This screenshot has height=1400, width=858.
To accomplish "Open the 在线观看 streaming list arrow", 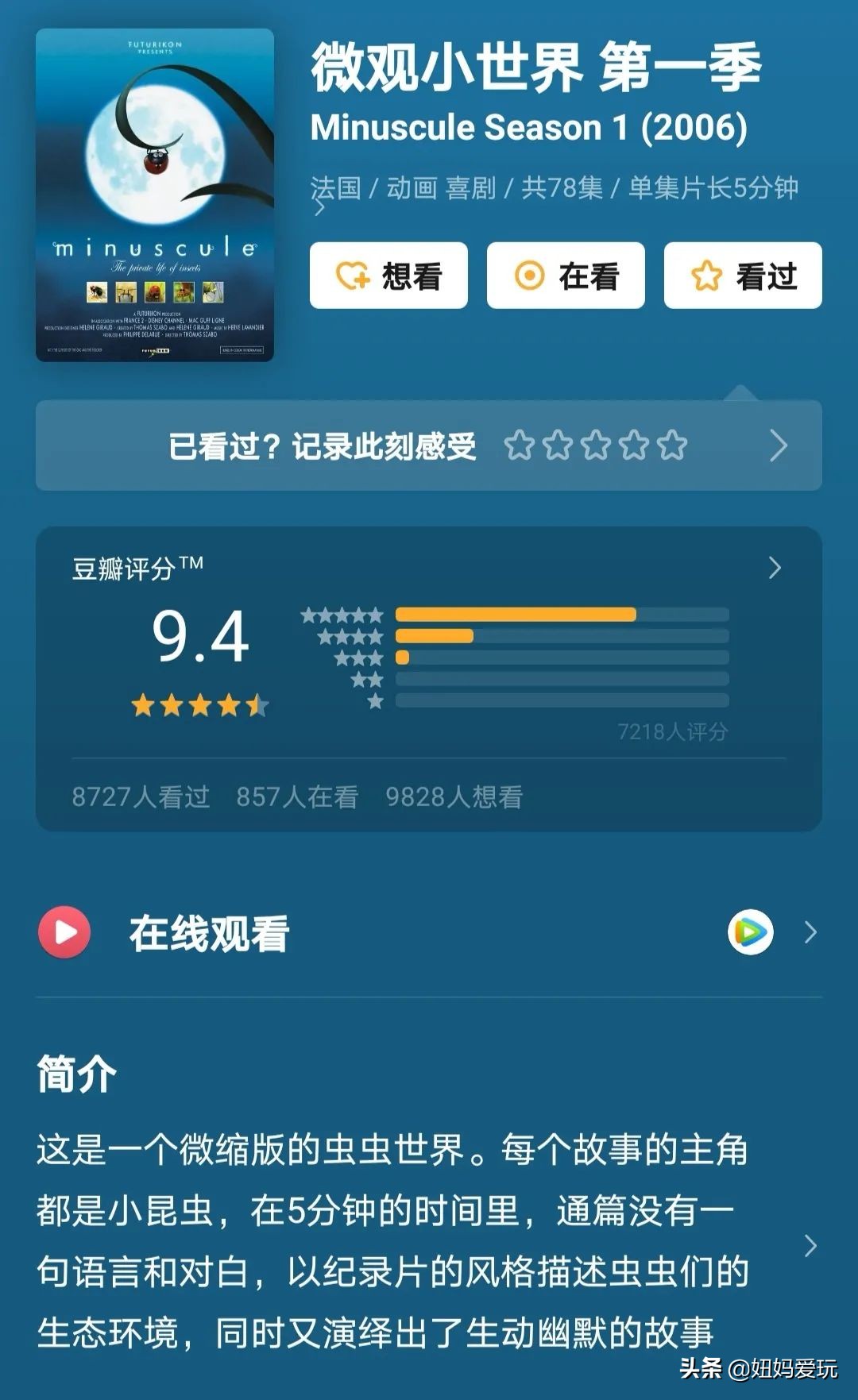I will [811, 933].
